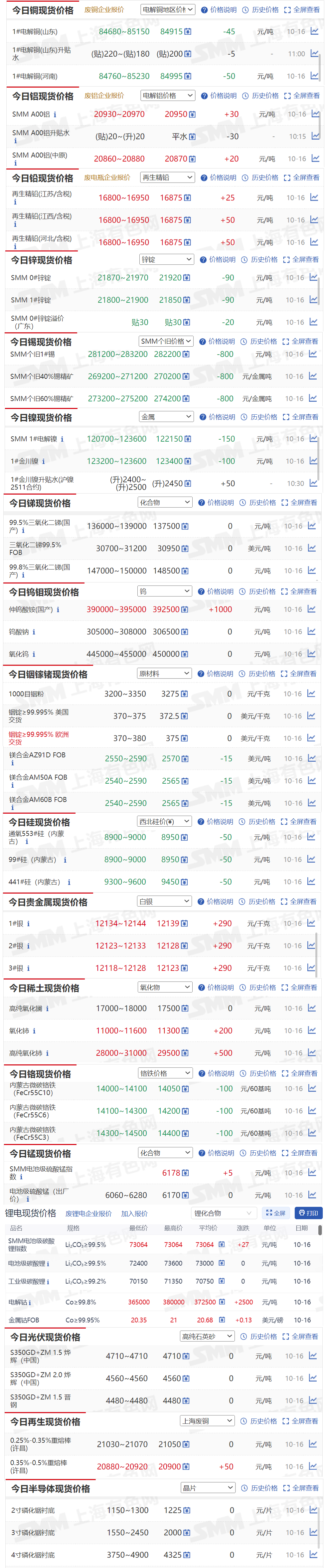Expand the SMM个旧价格 dropdown in tin section
The image size is (326, 1568).
166,341
